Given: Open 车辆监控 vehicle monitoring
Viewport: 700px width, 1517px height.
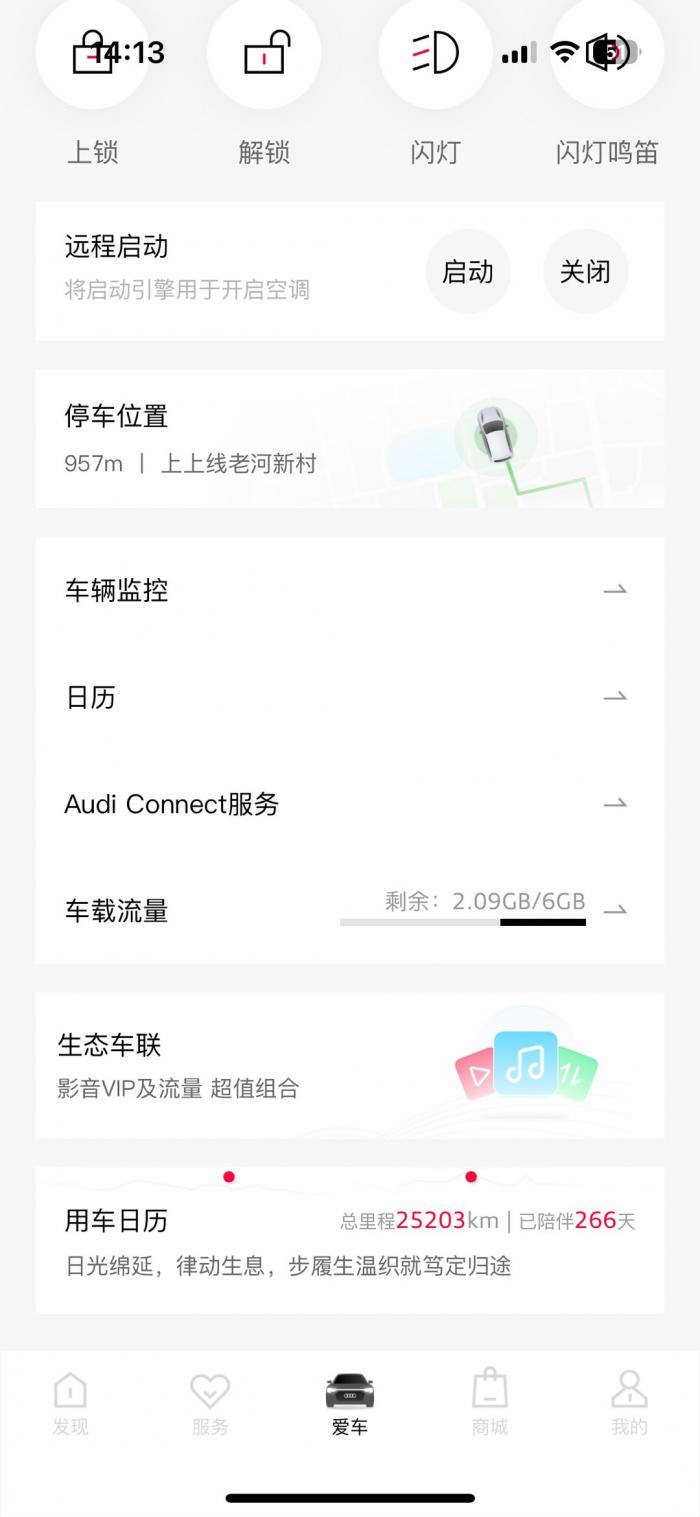Looking at the screenshot, I should pyautogui.click(x=349, y=590).
